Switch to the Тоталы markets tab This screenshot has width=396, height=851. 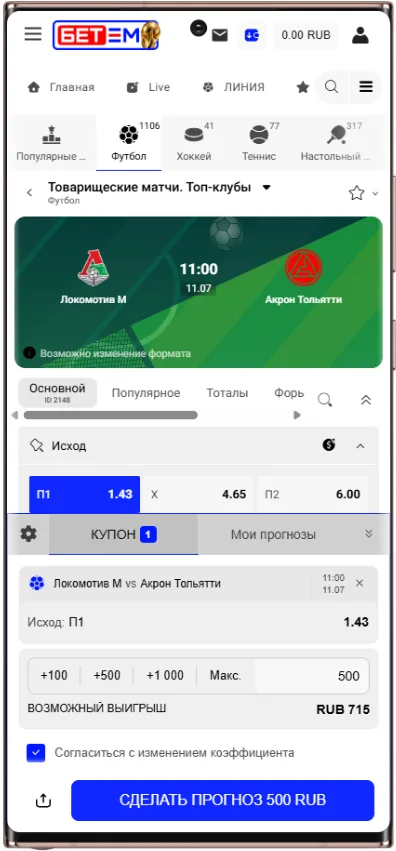pyautogui.click(x=227, y=393)
